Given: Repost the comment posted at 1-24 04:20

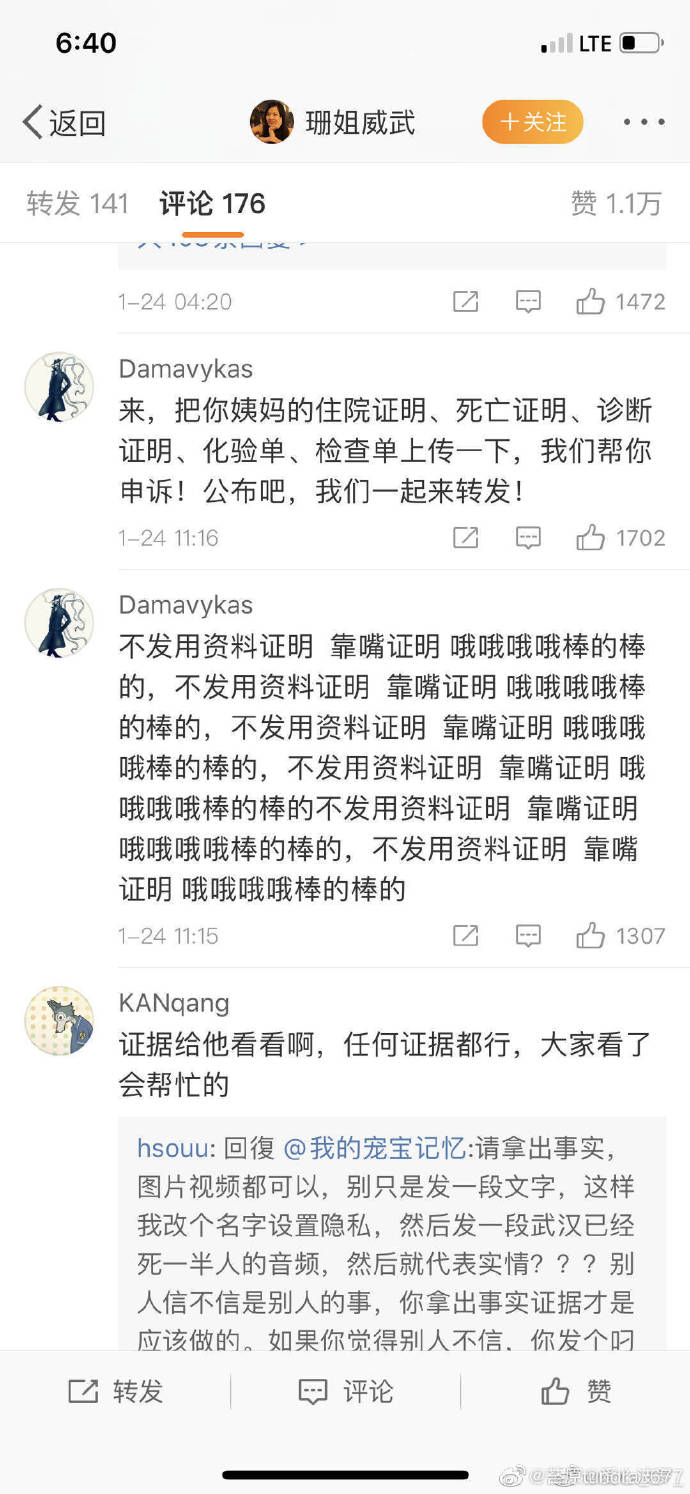Looking at the screenshot, I should pos(465,301).
